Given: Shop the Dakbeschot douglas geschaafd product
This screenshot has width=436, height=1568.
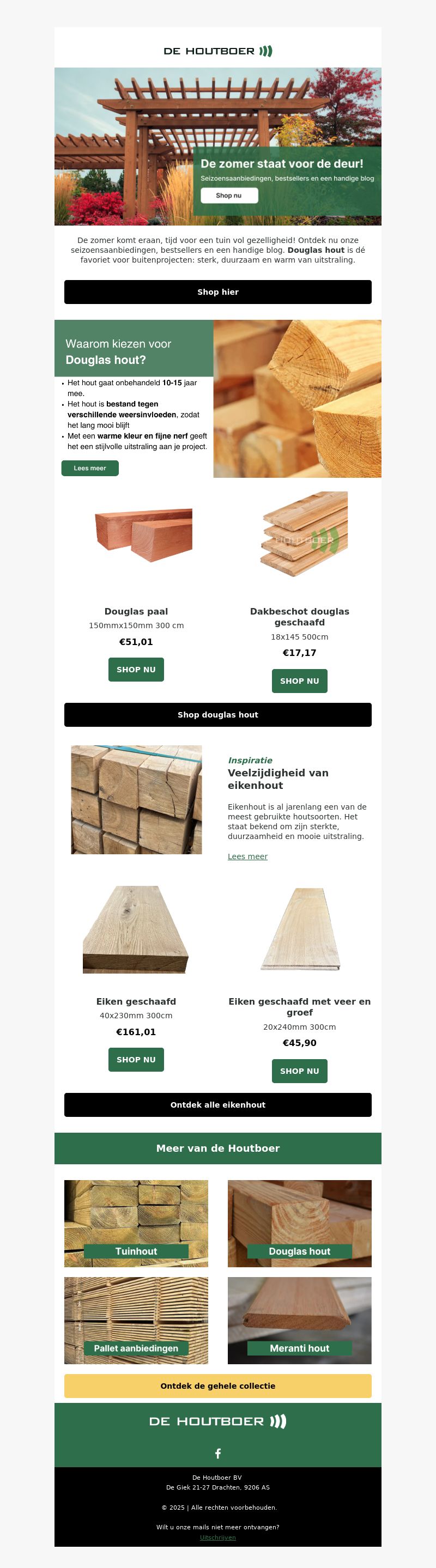Looking at the screenshot, I should coord(299,681).
